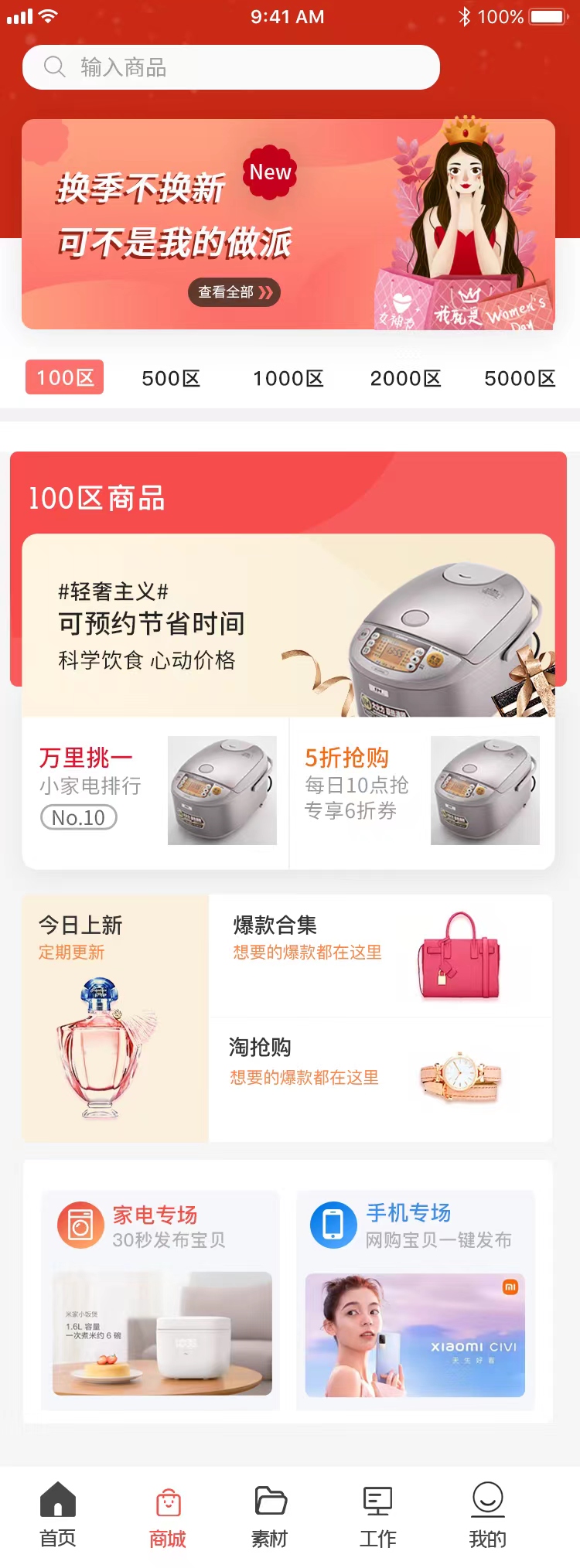Open the 我的 profile tab
The height and width of the screenshot is (1568, 580).
click(487, 1515)
